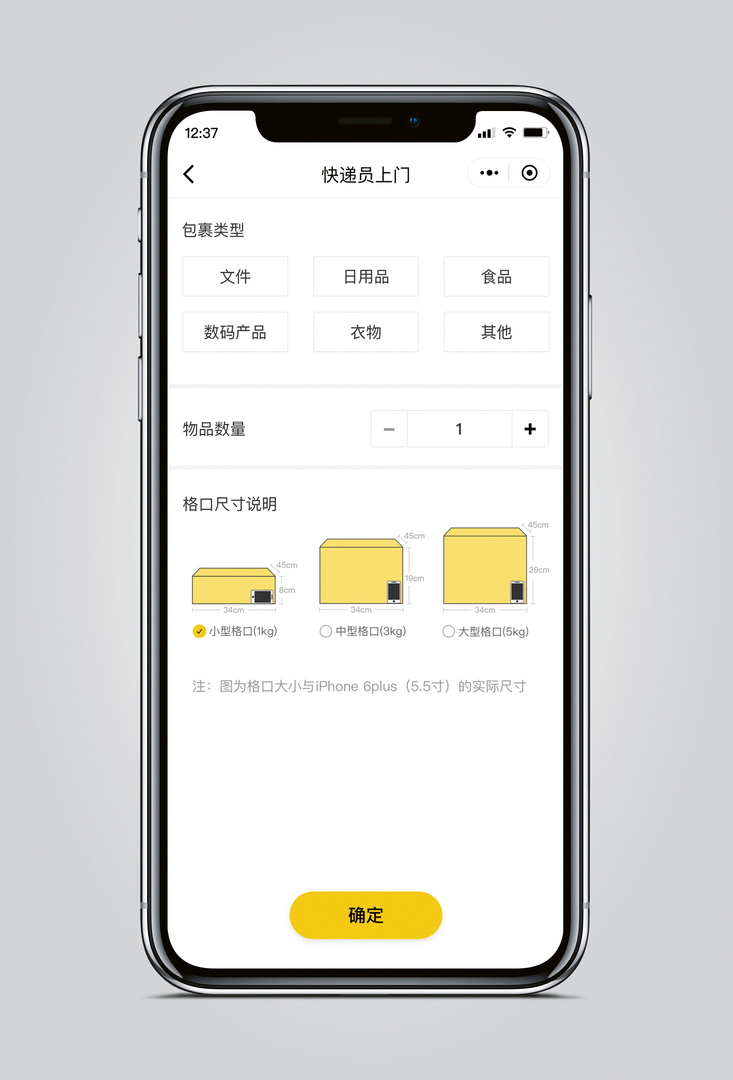Image resolution: width=733 pixels, height=1080 pixels.
Task: Select 其他 as the package type
Action: pos(496,332)
